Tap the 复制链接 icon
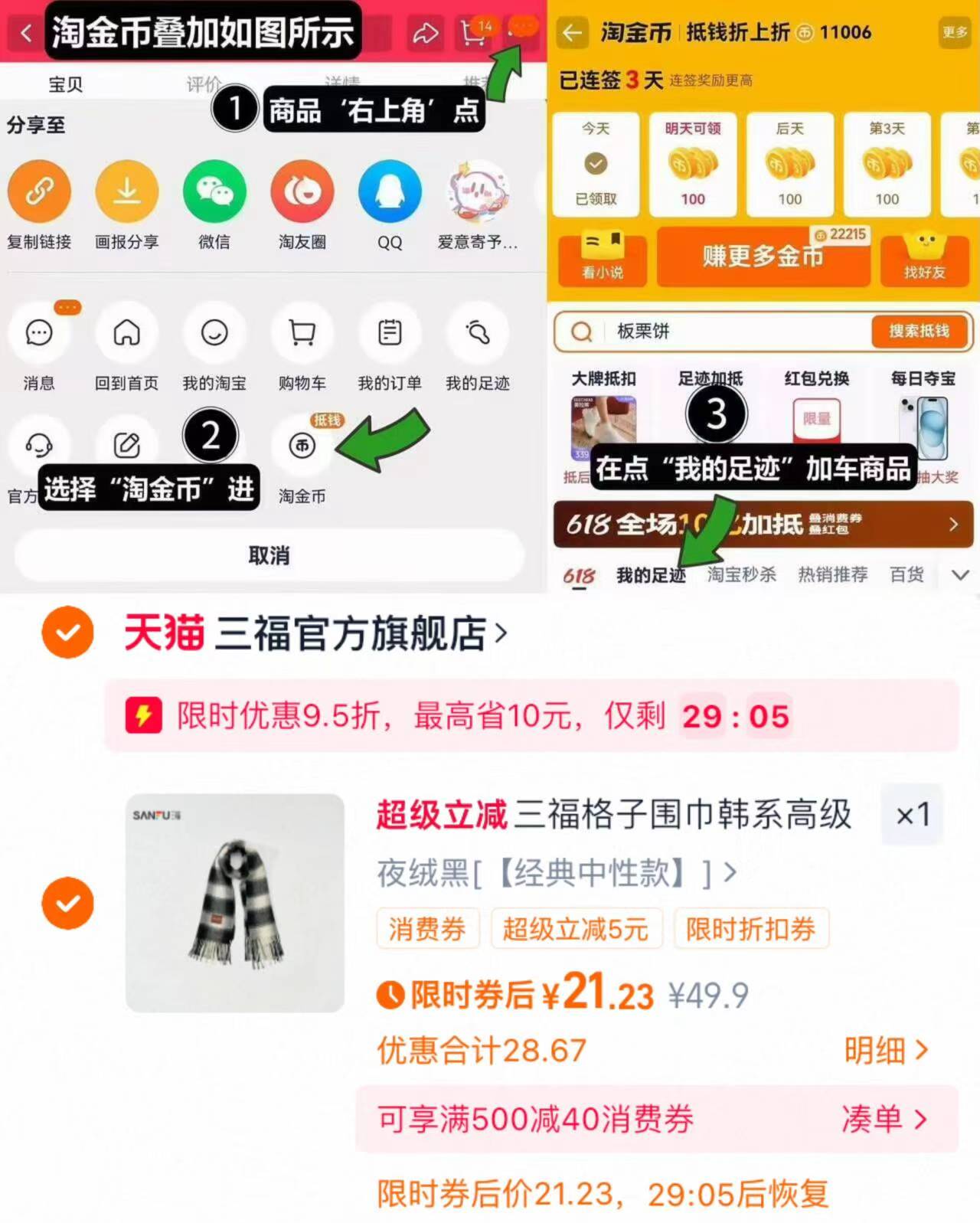 coord(40,191)
